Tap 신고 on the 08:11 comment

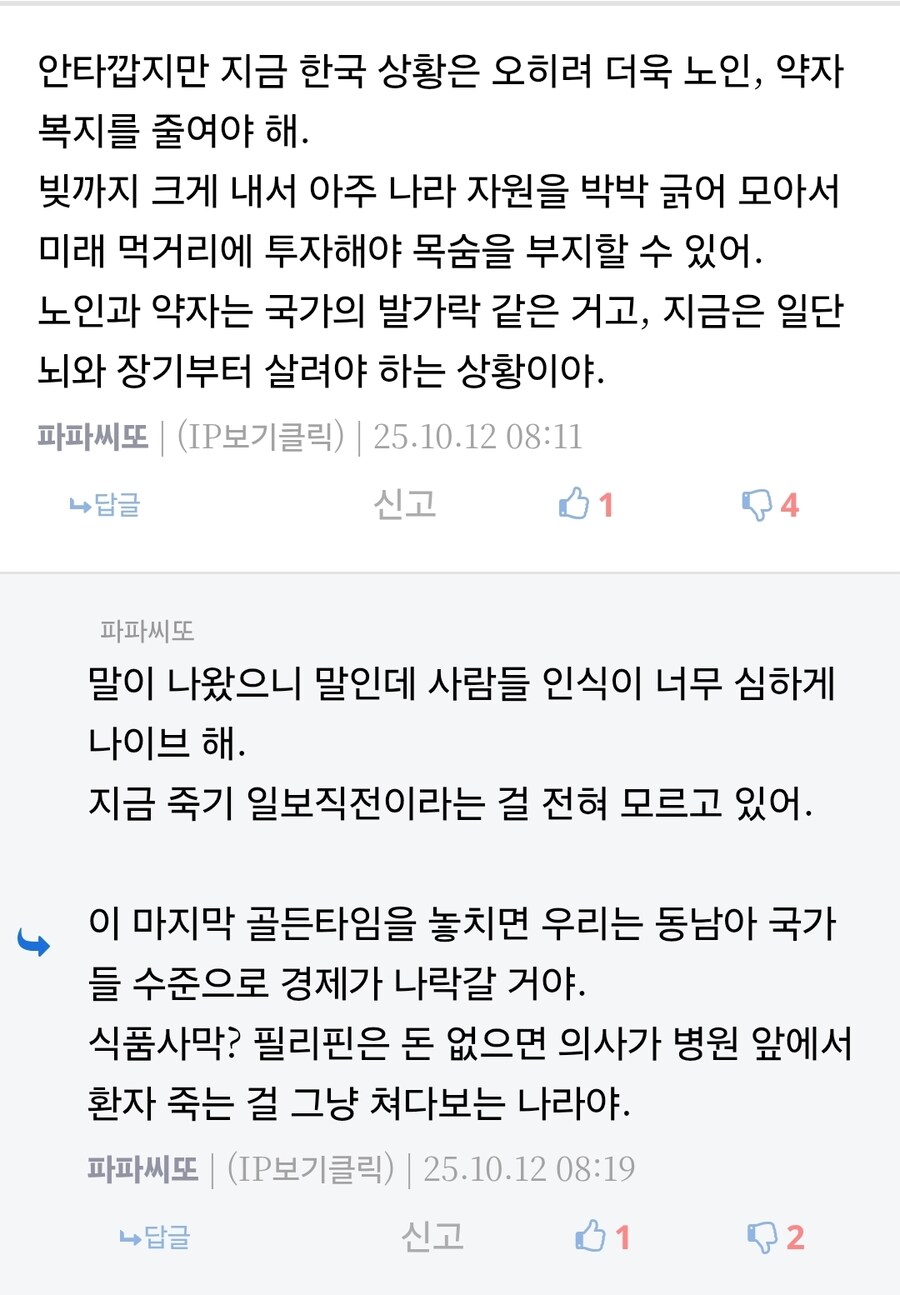click(404, 504)
